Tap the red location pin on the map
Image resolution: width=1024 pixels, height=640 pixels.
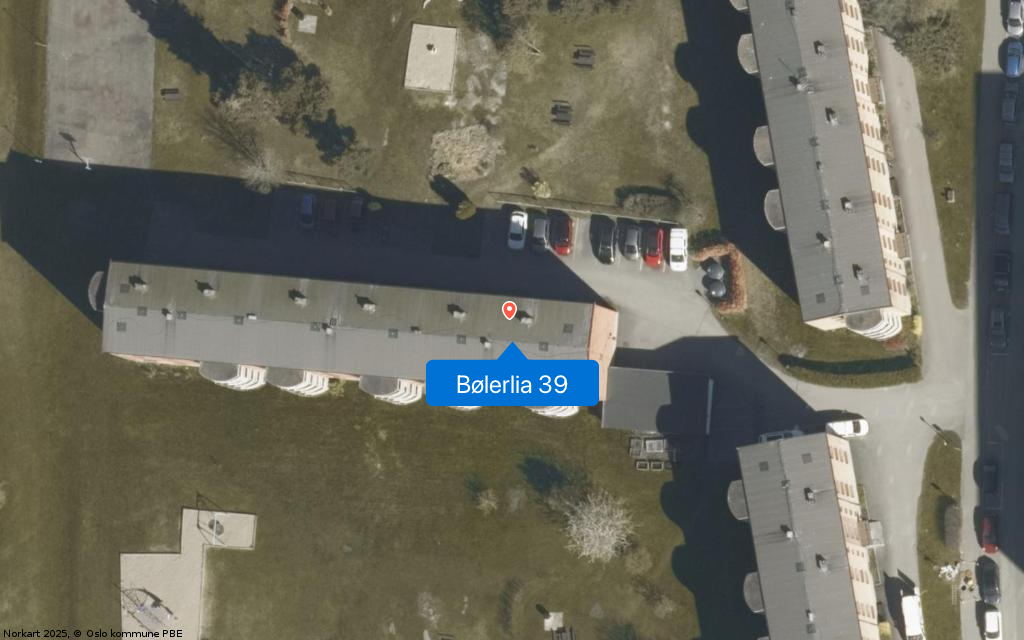pos(509,310)
